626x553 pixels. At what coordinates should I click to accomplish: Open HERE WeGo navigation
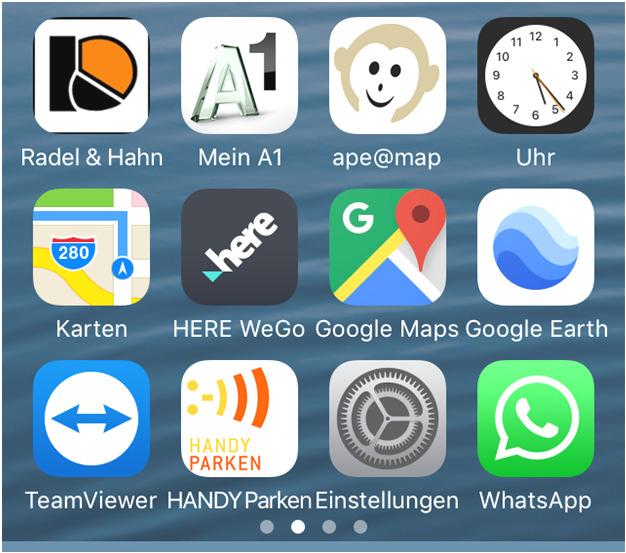[239, 247]
